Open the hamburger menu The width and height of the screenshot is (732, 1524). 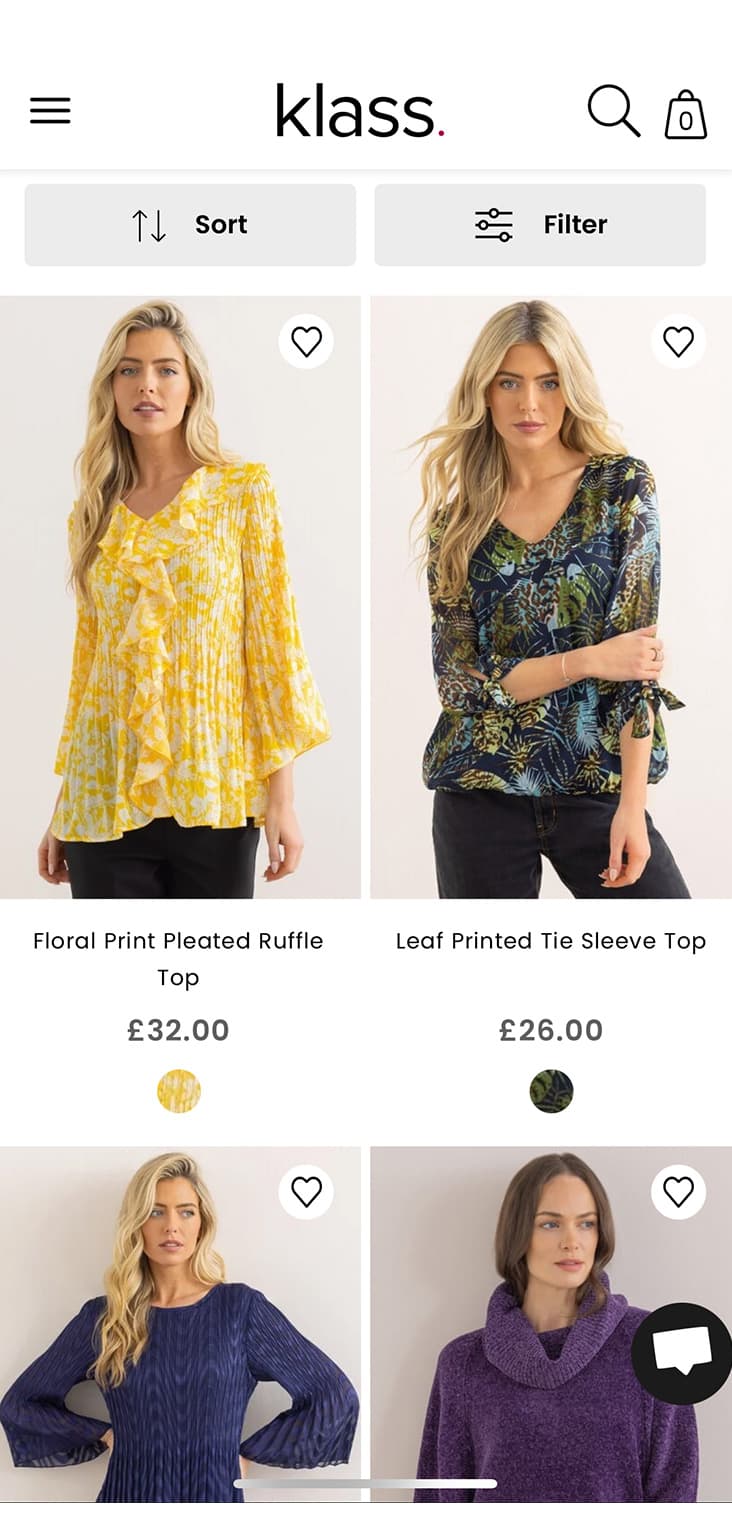50,110
